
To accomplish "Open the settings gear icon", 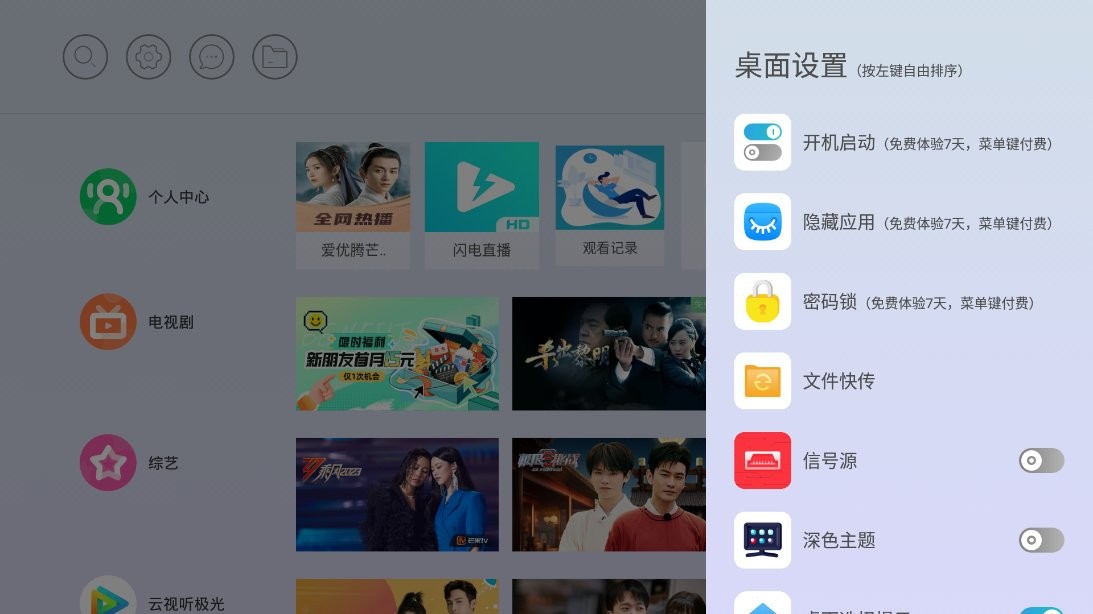I will (x=148, y=57).
